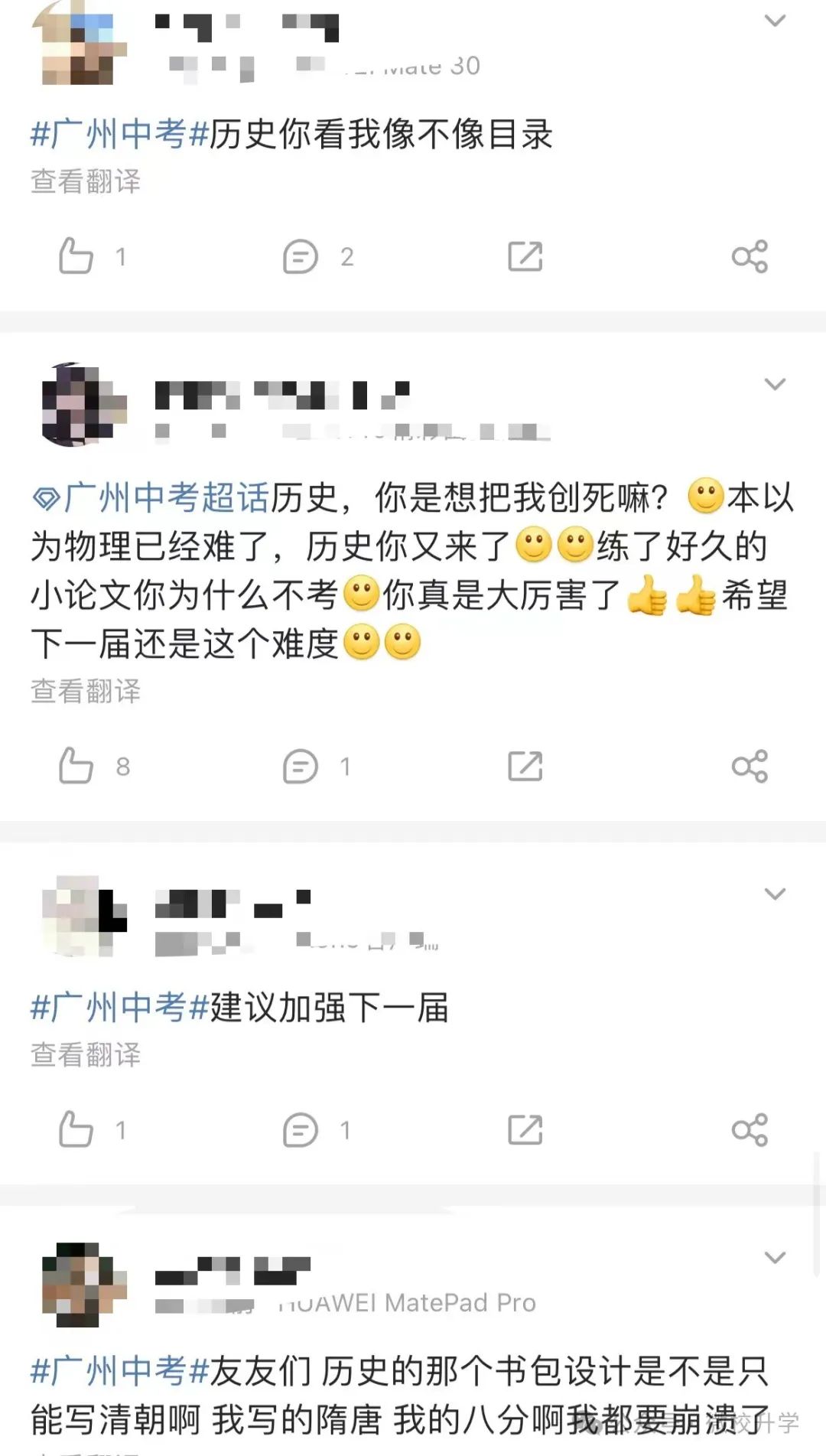Repost the "建议加强下一届" post
The image size is (826, 1456).
coord(525,1130)
